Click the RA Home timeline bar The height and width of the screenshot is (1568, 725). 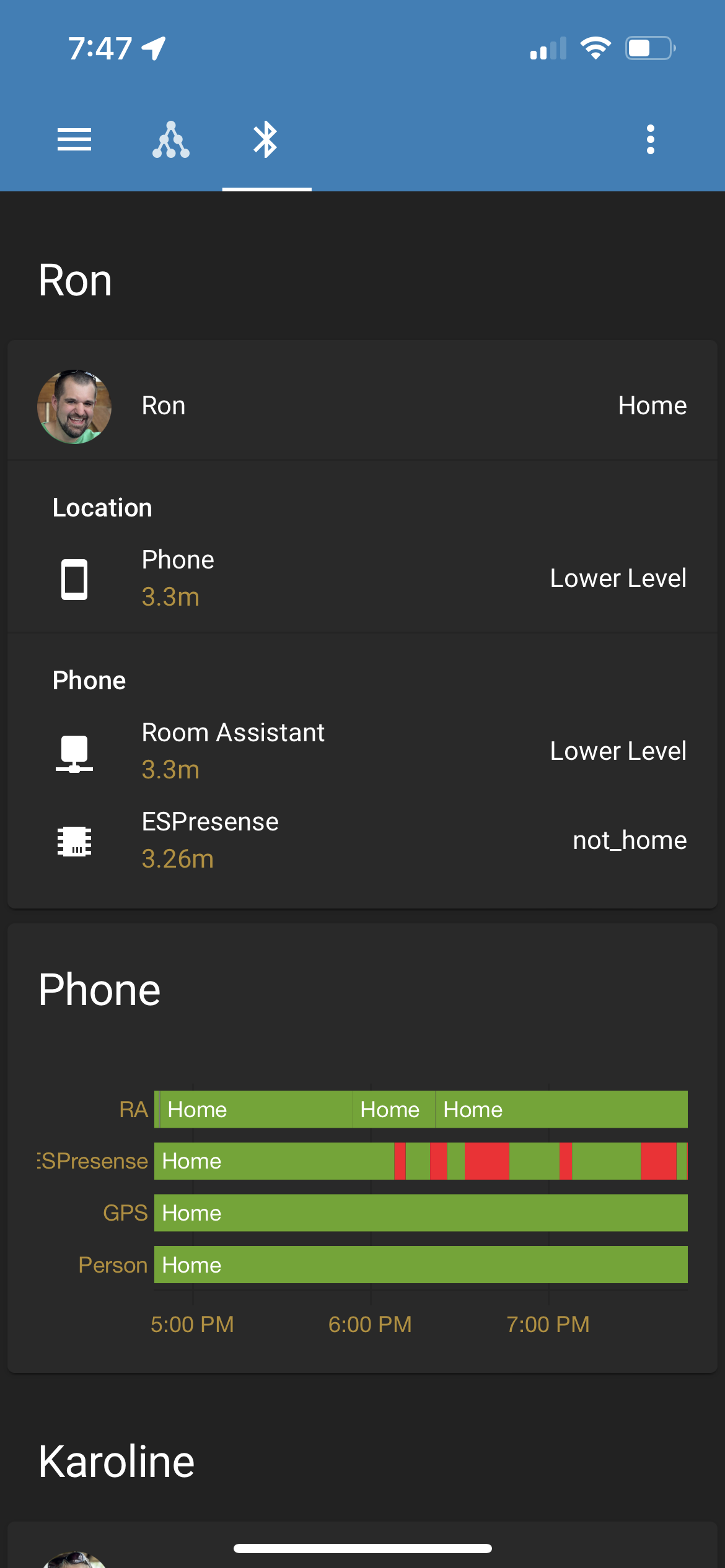(x=421, y=1109)
